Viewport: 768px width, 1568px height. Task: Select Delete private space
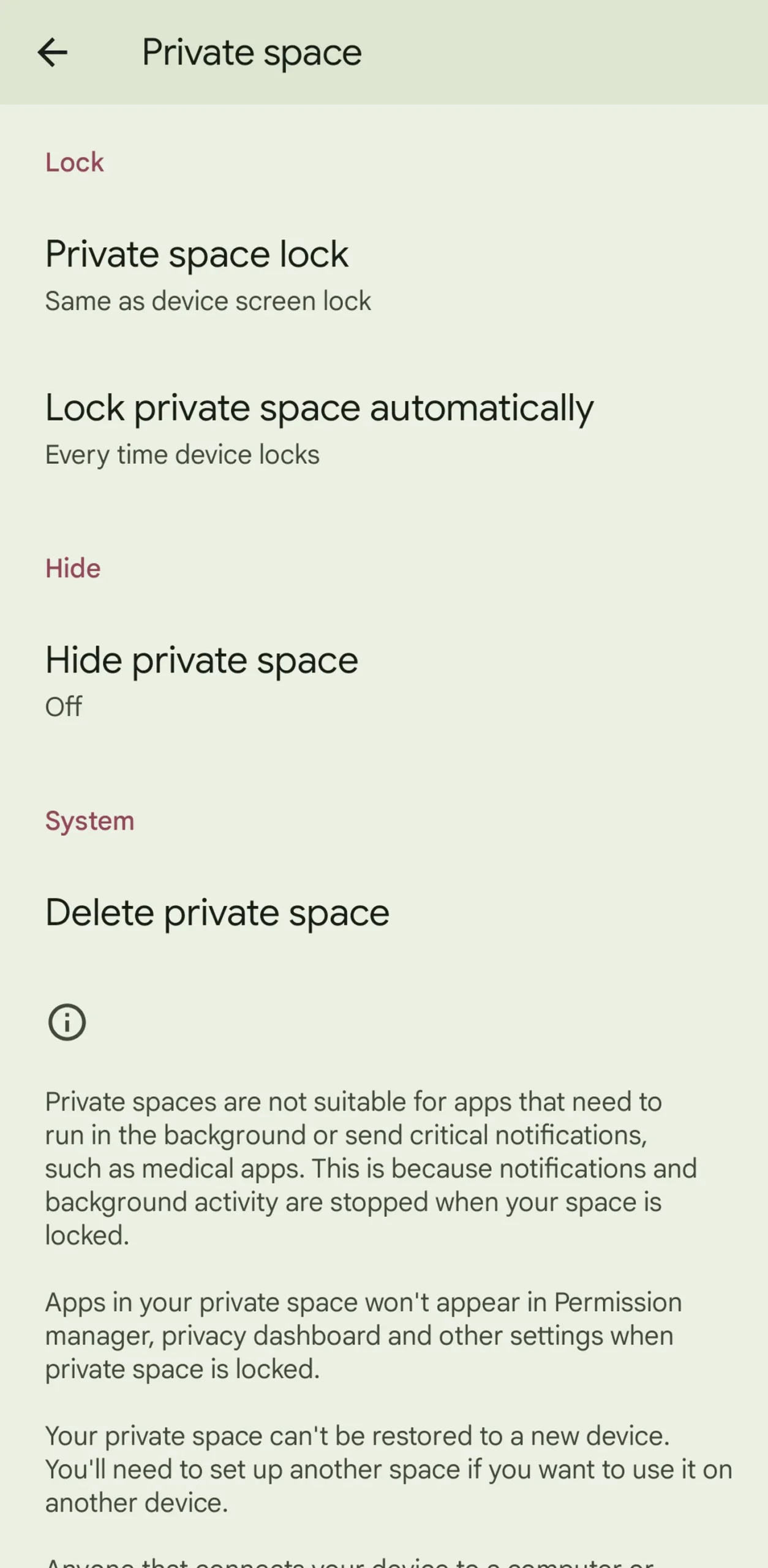click(384, 913)
